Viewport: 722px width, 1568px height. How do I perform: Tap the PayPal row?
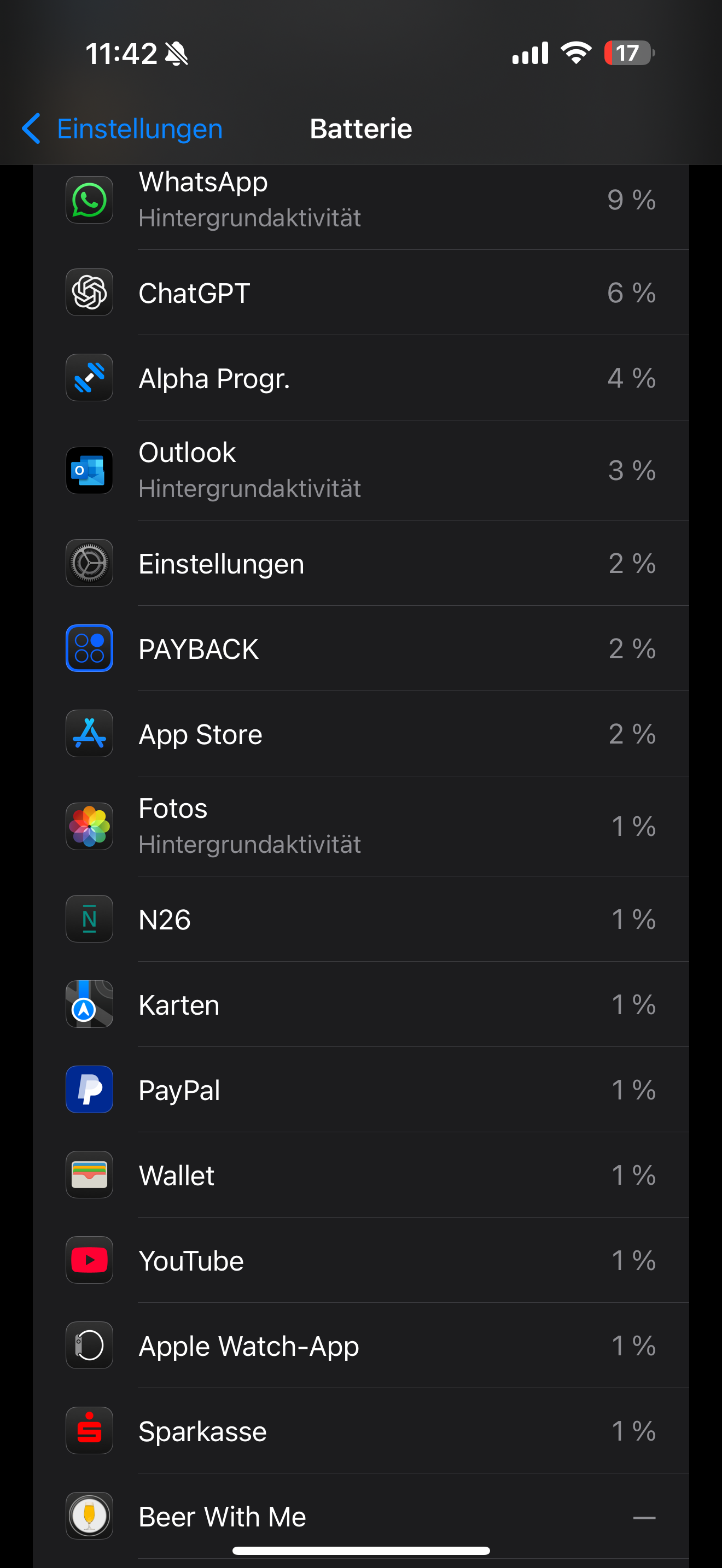360,1090
